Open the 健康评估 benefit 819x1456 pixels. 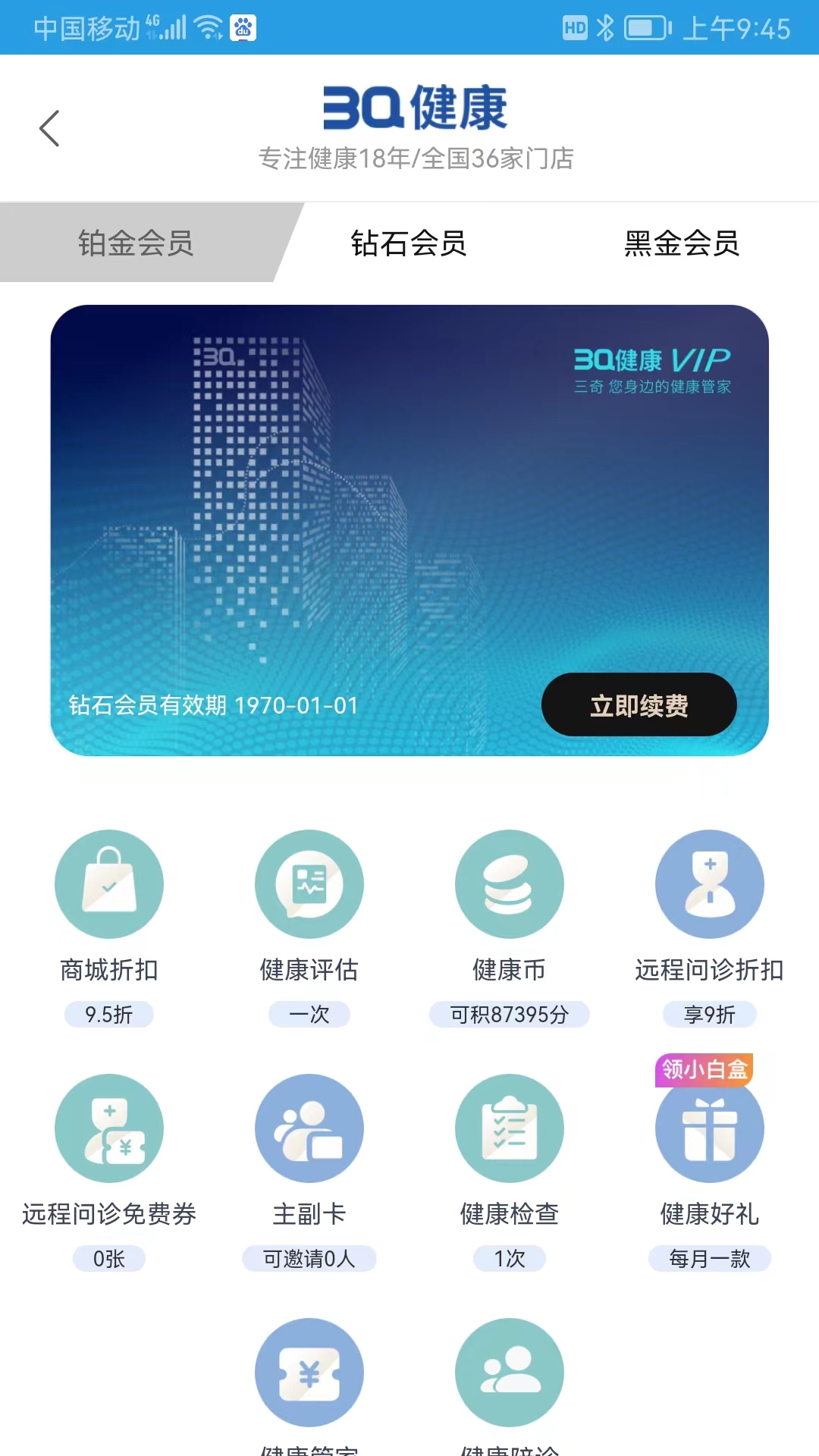click(309, 884)
